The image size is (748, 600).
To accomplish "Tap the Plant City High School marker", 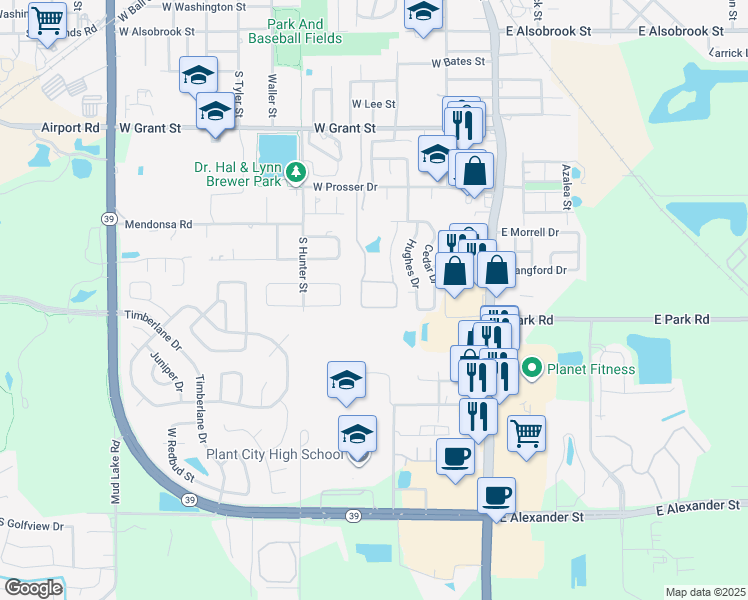I will (x=357, y=435).
